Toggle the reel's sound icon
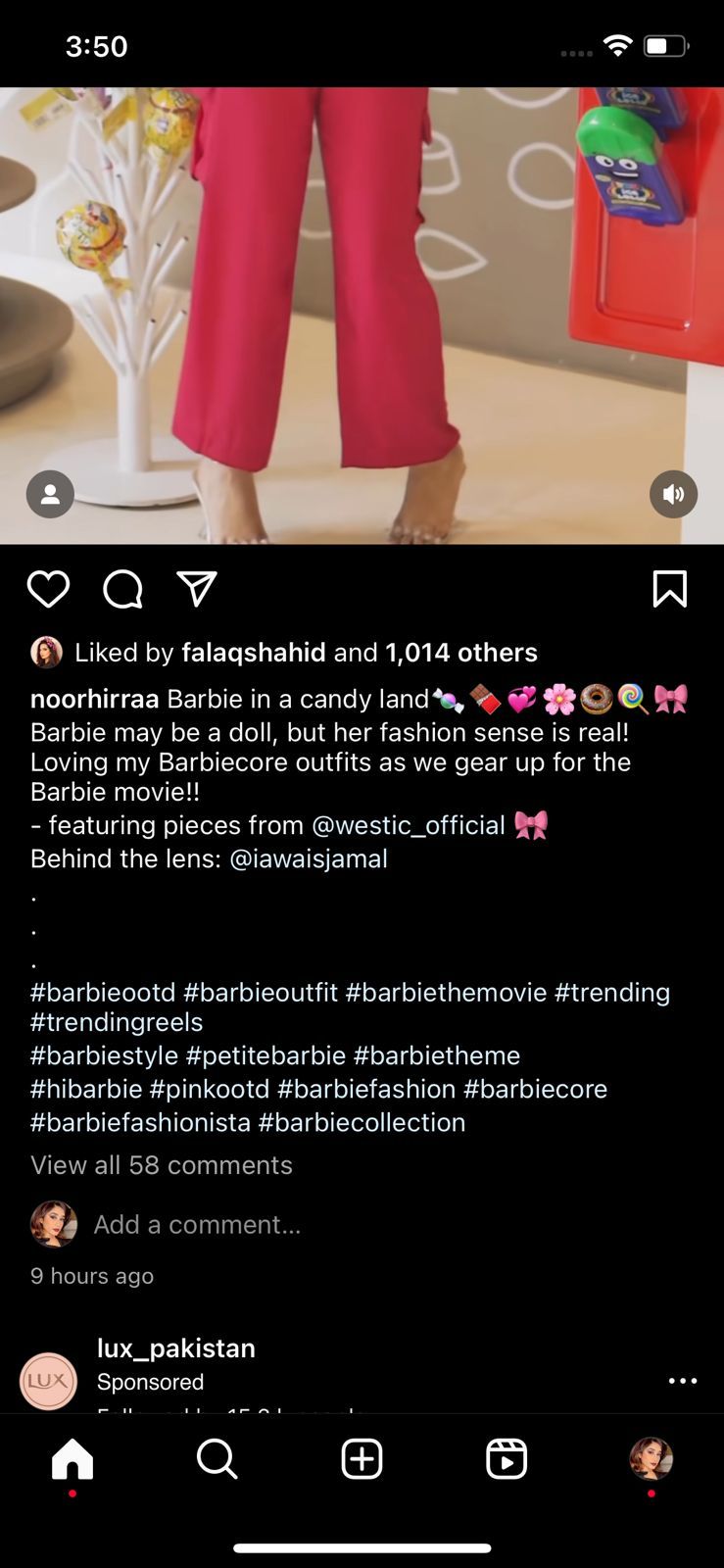Viewport: 724px width, 1568px height. coord(673,494)
